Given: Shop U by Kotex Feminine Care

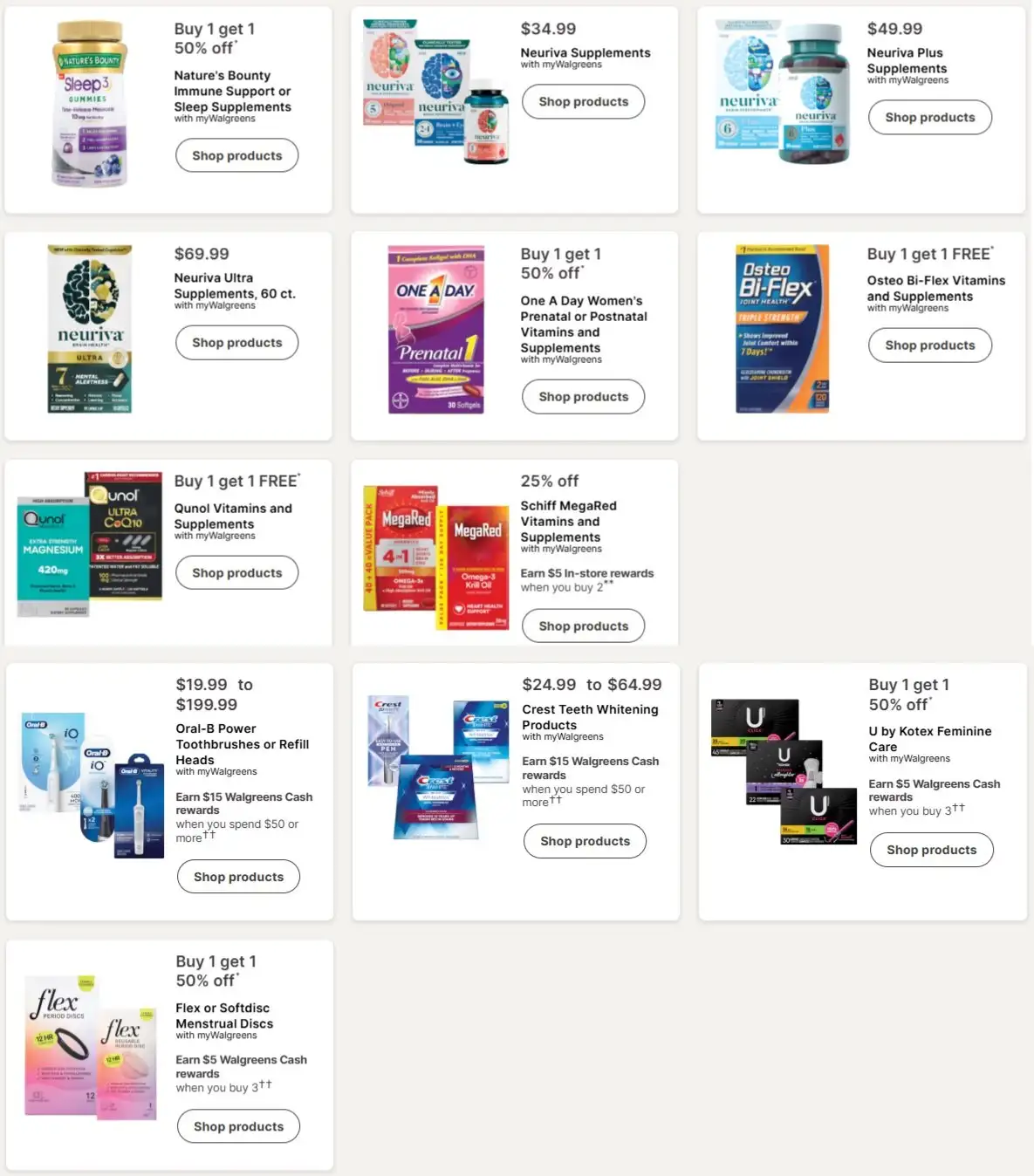Looking at the screenshot, I should point(931,849).
